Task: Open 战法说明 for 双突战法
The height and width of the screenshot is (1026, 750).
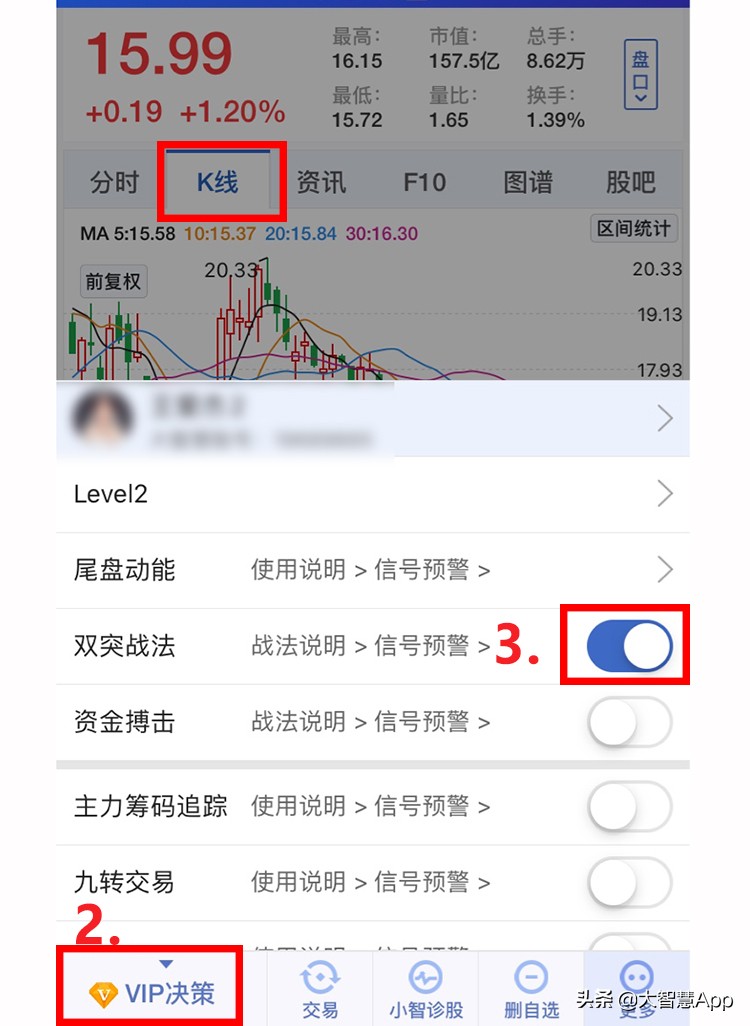Action: point(297,645)
